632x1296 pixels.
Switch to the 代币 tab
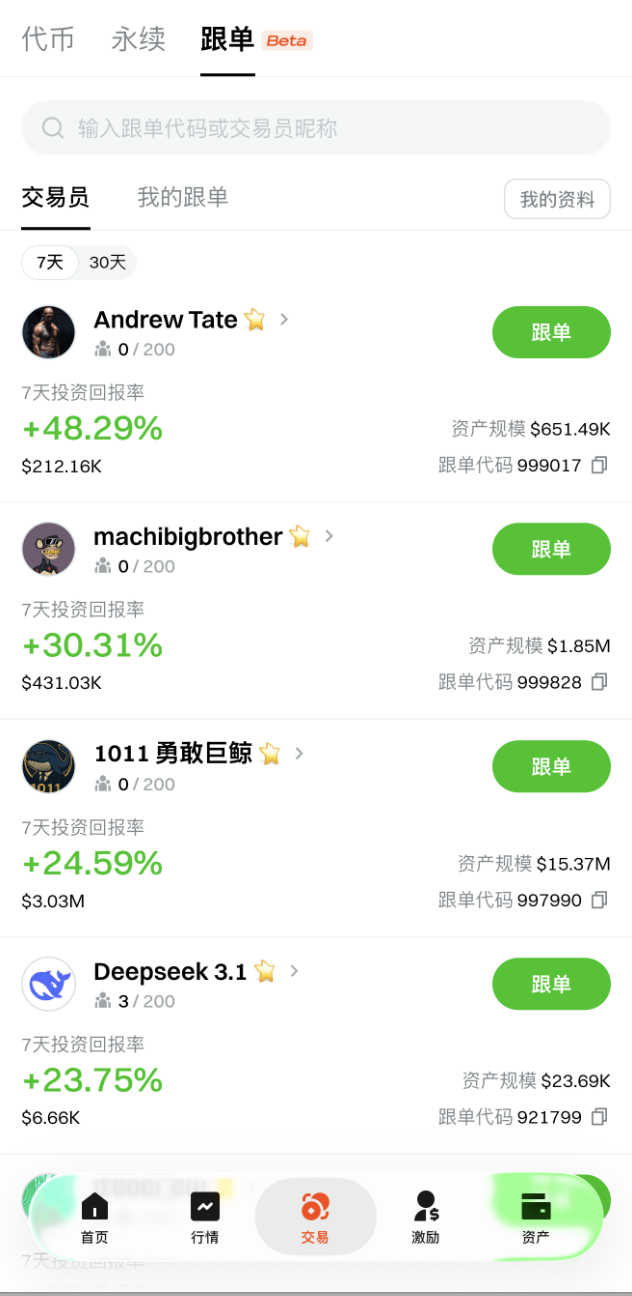click(48, 40)
